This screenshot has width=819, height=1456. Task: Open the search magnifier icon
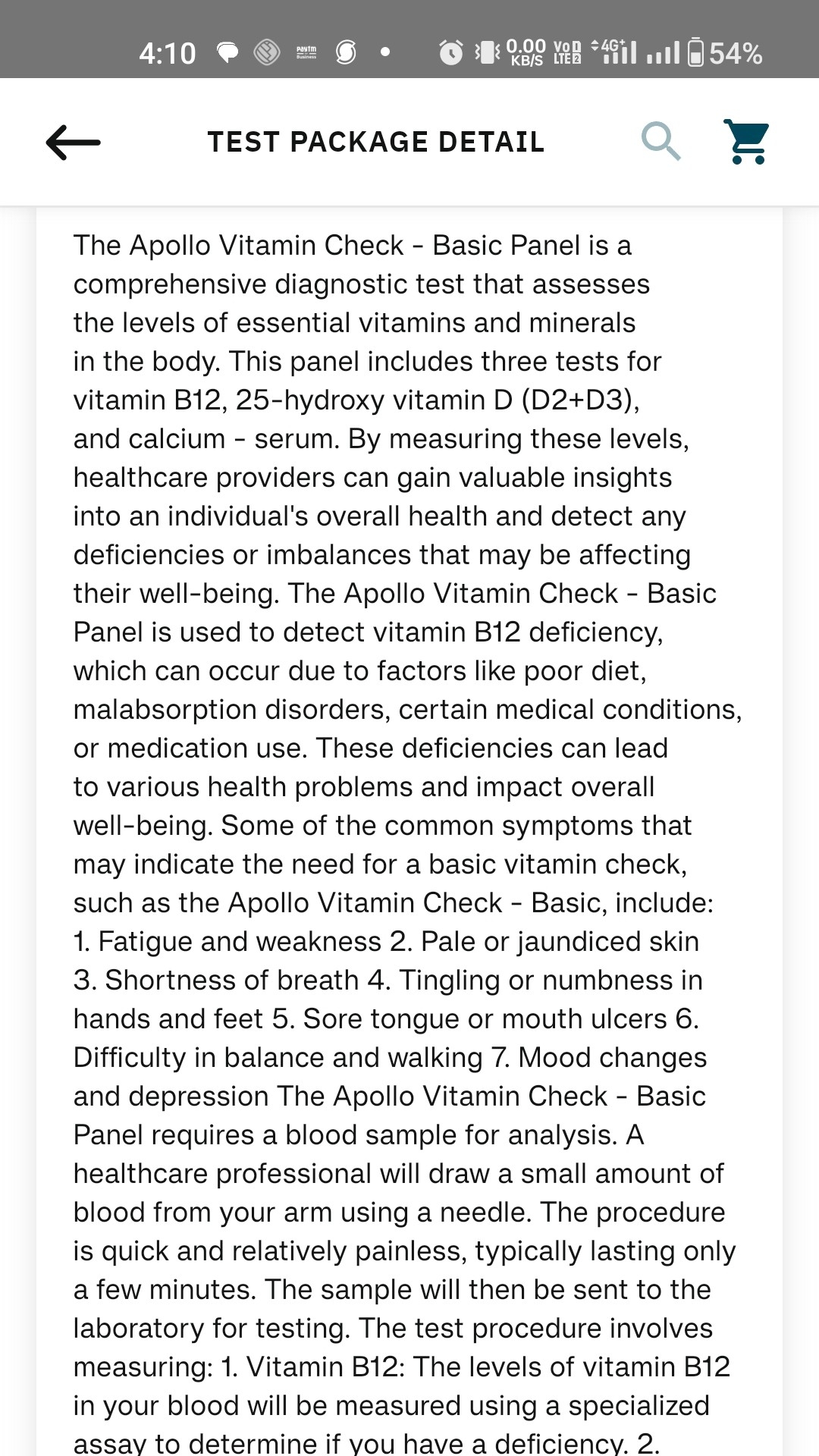pyautogui.click(x=661, y=142)
